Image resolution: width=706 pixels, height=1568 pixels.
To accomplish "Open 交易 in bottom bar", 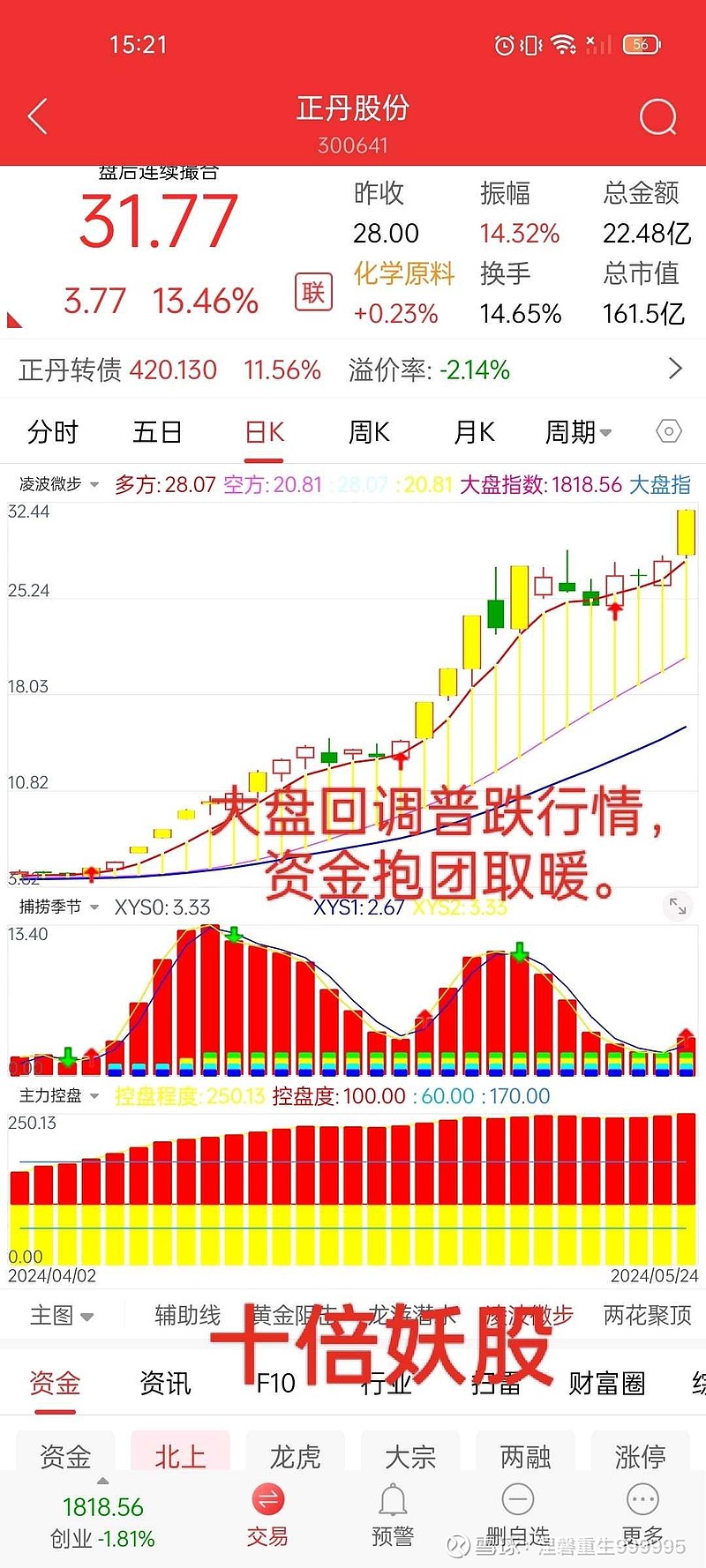I will click(267, 1516).
